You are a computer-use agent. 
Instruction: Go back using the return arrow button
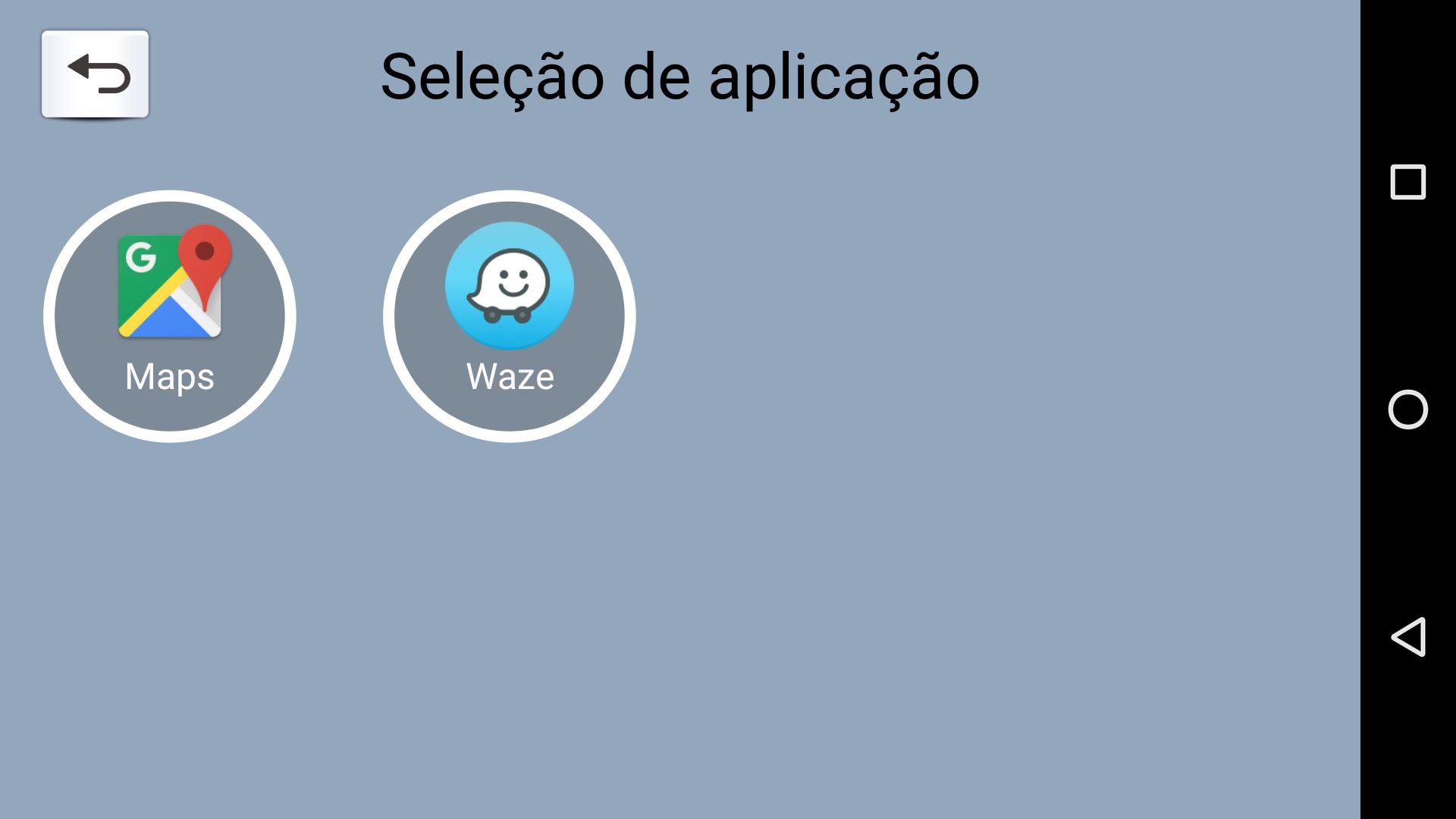click(95, 74)
